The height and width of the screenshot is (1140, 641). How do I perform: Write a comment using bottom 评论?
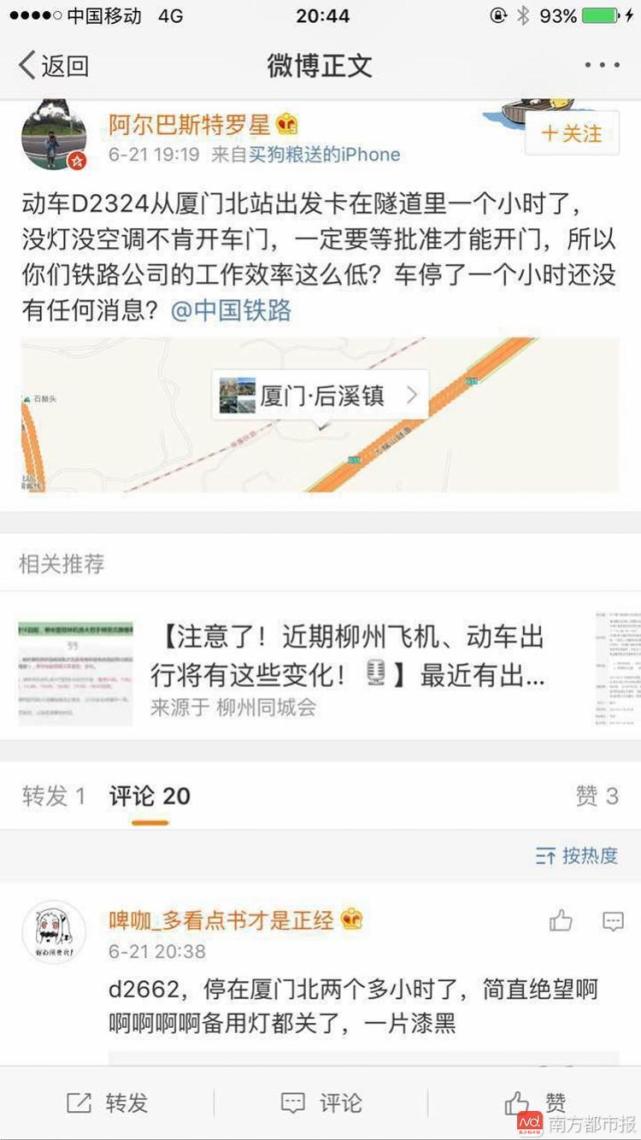coord(320,1103)
